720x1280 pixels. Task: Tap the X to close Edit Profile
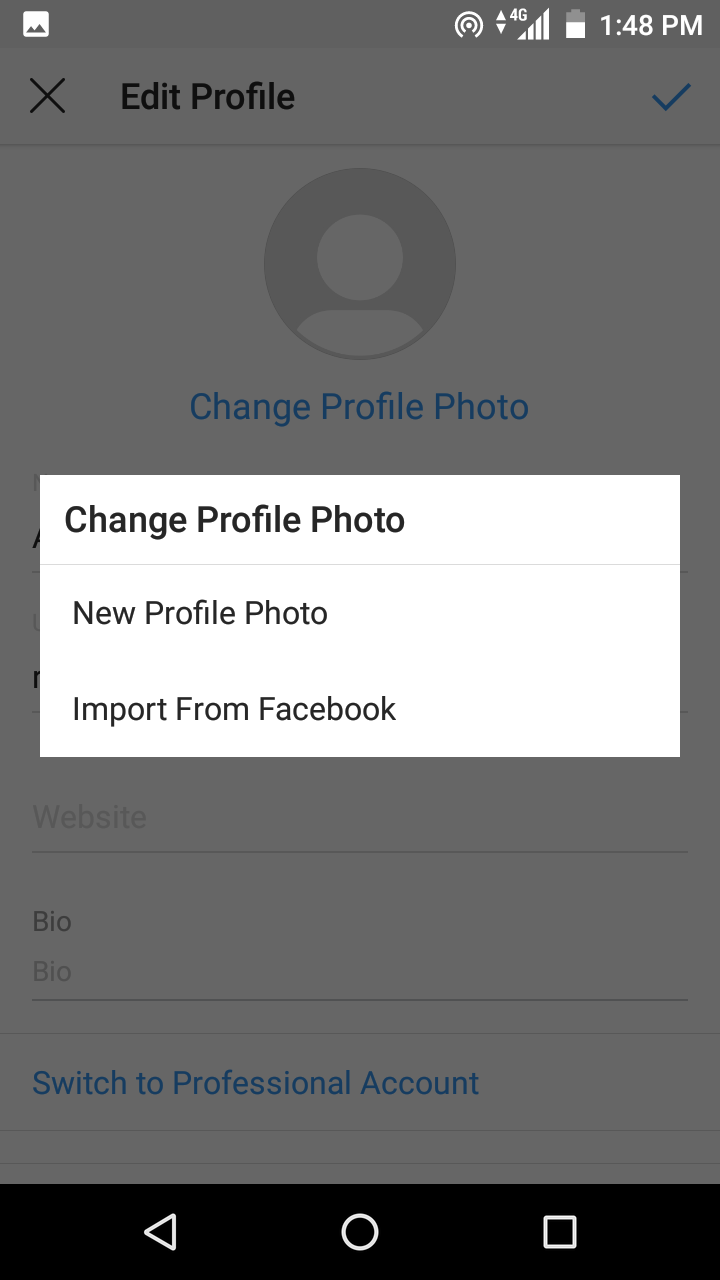coord(48,95)
